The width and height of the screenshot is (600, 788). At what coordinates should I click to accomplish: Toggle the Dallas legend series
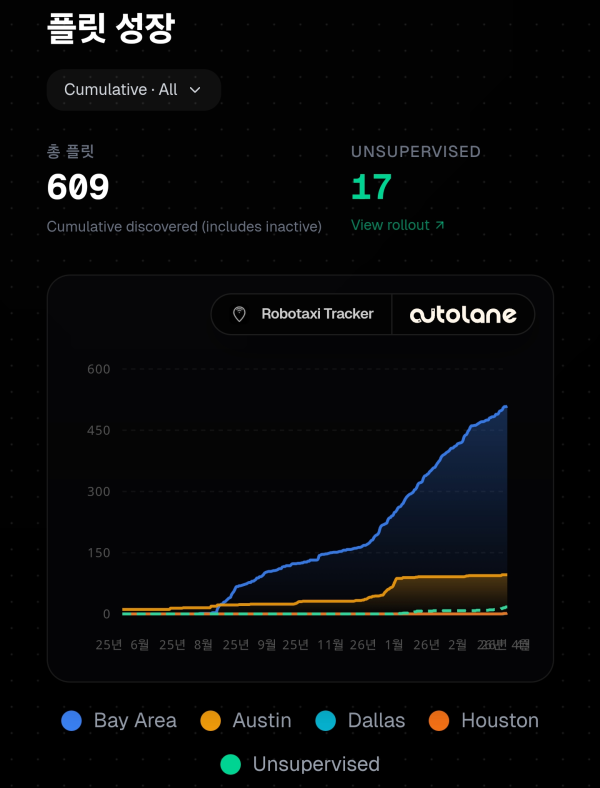(x=361, y=720)
